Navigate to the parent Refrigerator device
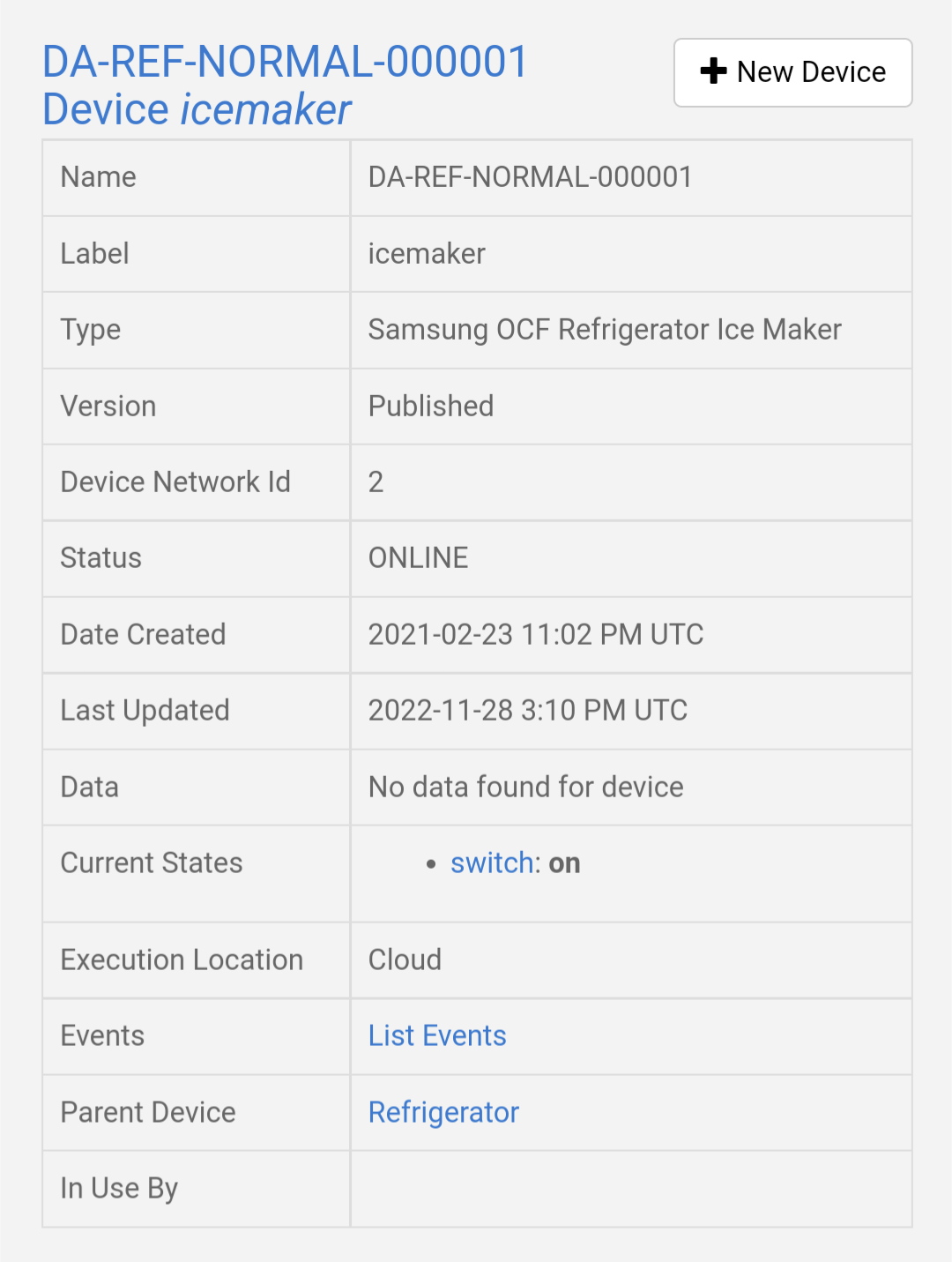This screenshot has width=952, height=1262. (443, 1112)
